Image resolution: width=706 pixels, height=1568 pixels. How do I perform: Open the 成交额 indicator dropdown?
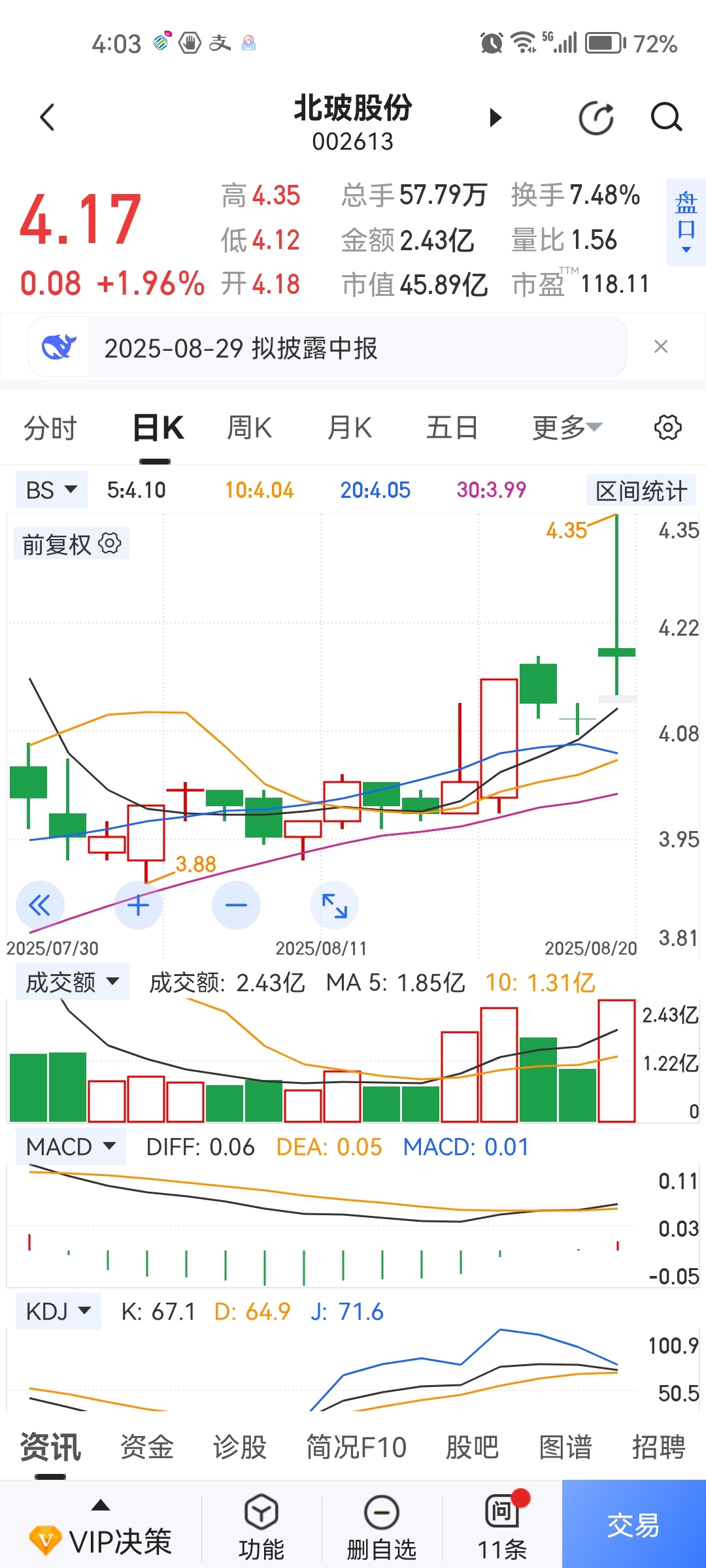coord(73,982)
